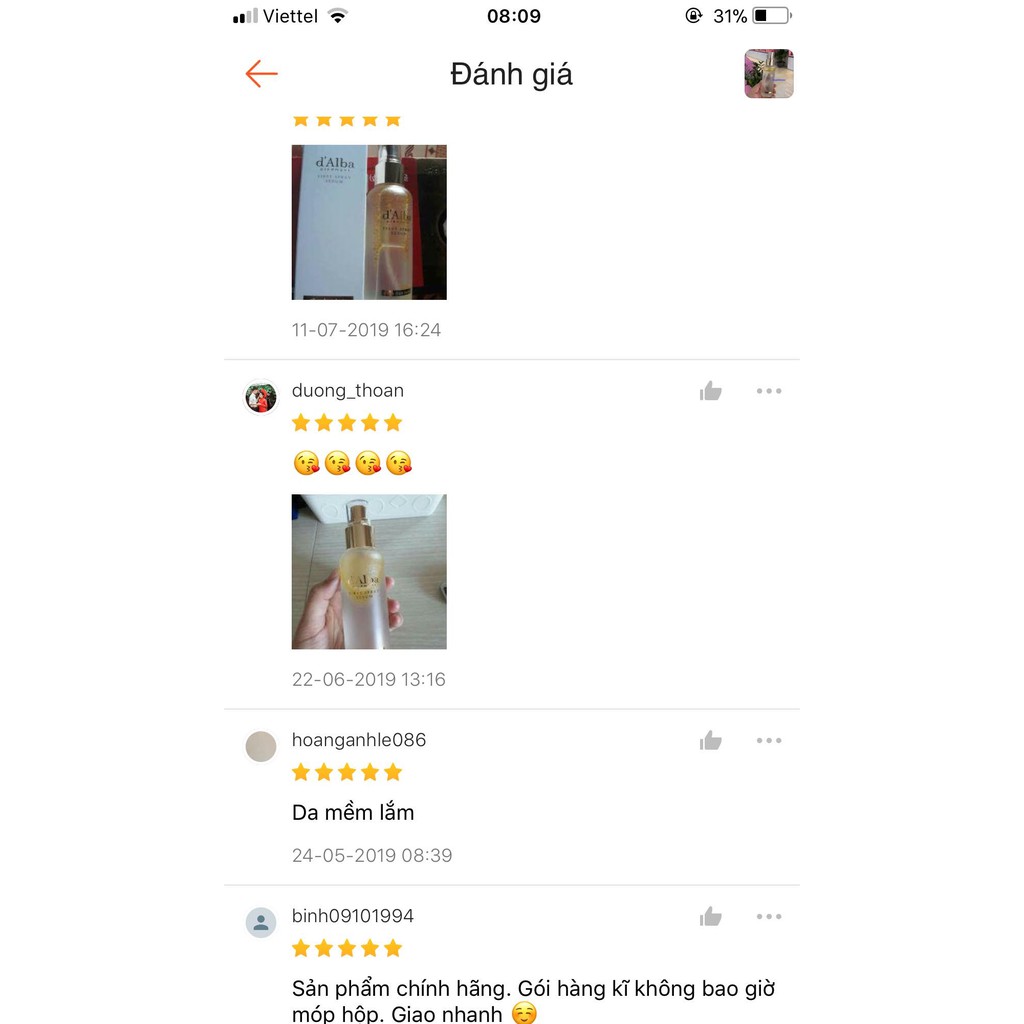
Task: Open more options for duong_thoan's review
Action: [769, 391]
